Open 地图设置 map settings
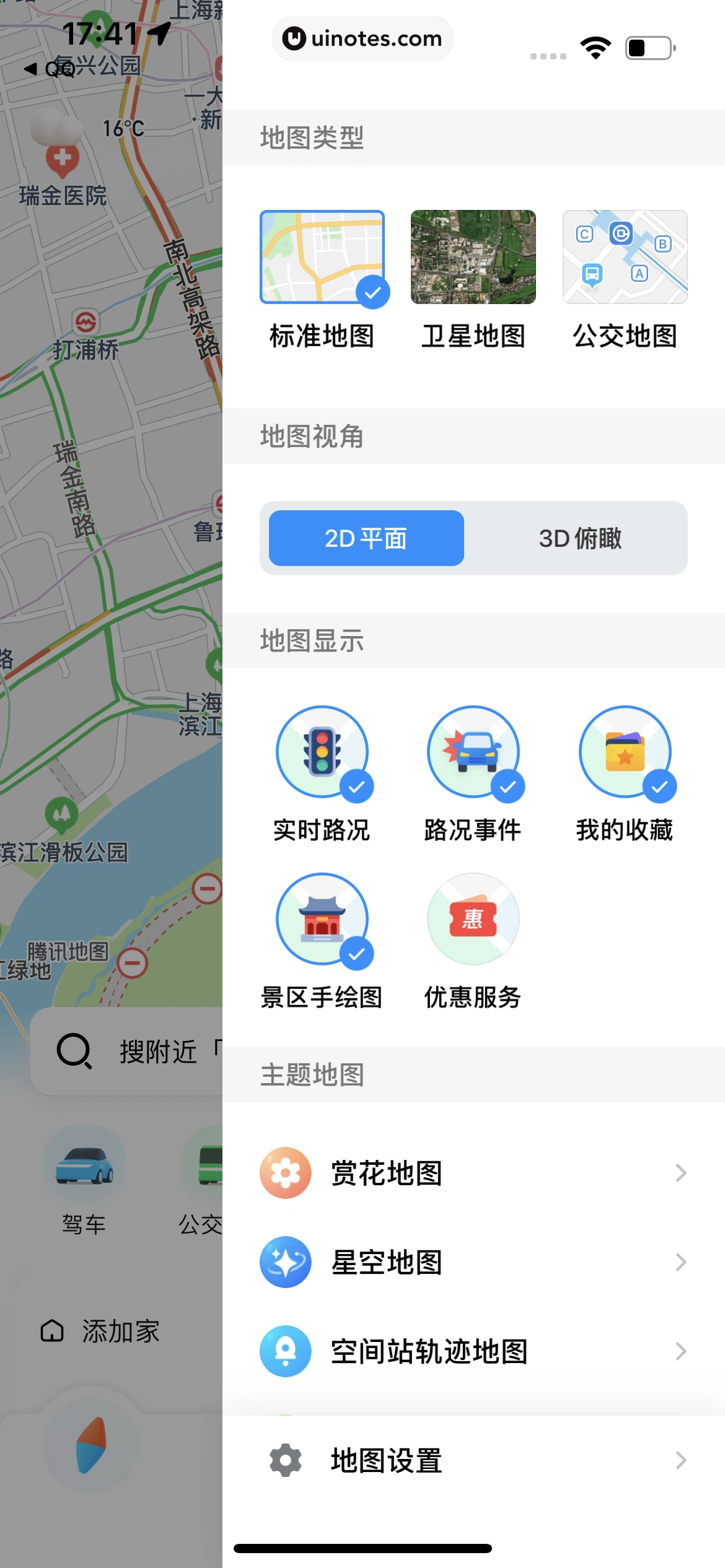725x1568 pixels. click(x=473, y=1460)
